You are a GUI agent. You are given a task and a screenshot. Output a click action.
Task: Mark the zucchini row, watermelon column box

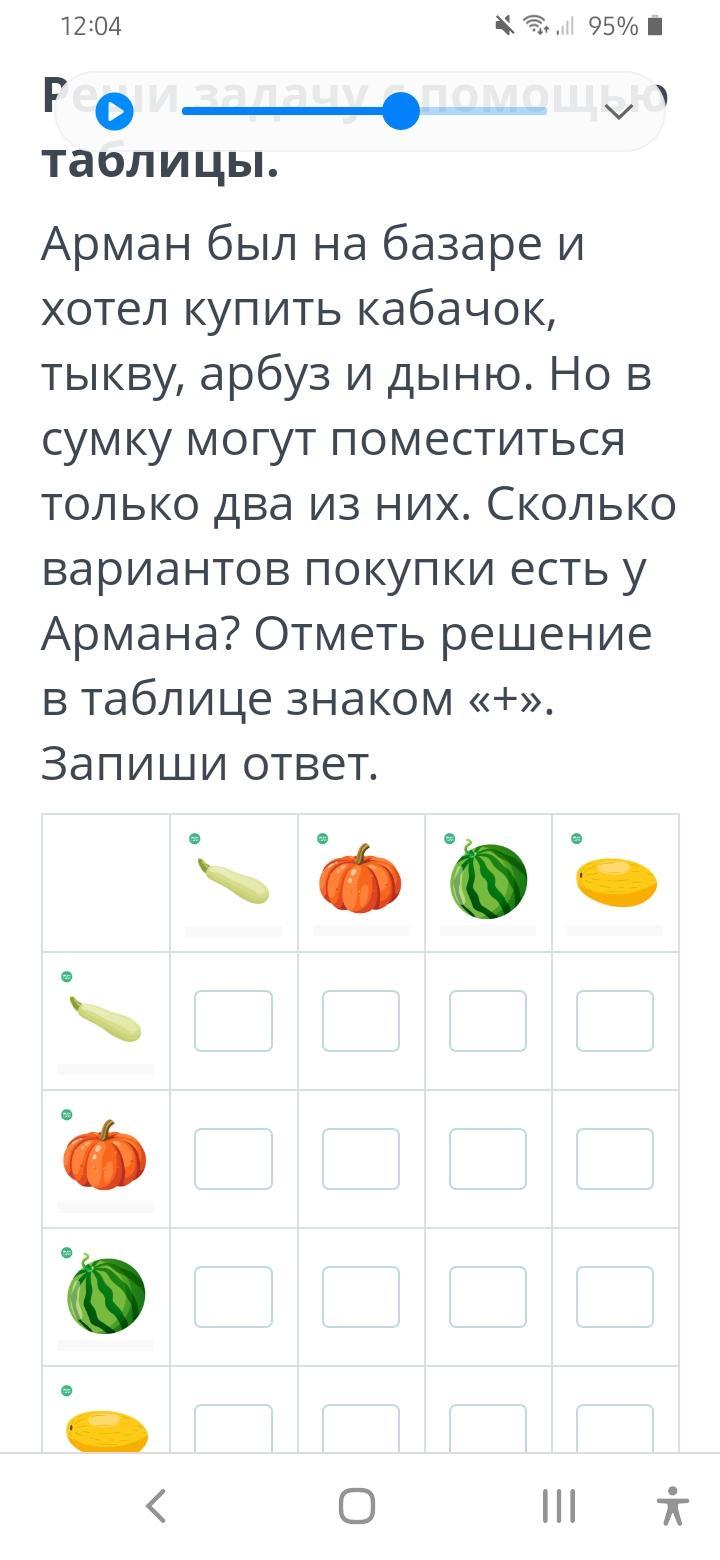click(488, 1021)
